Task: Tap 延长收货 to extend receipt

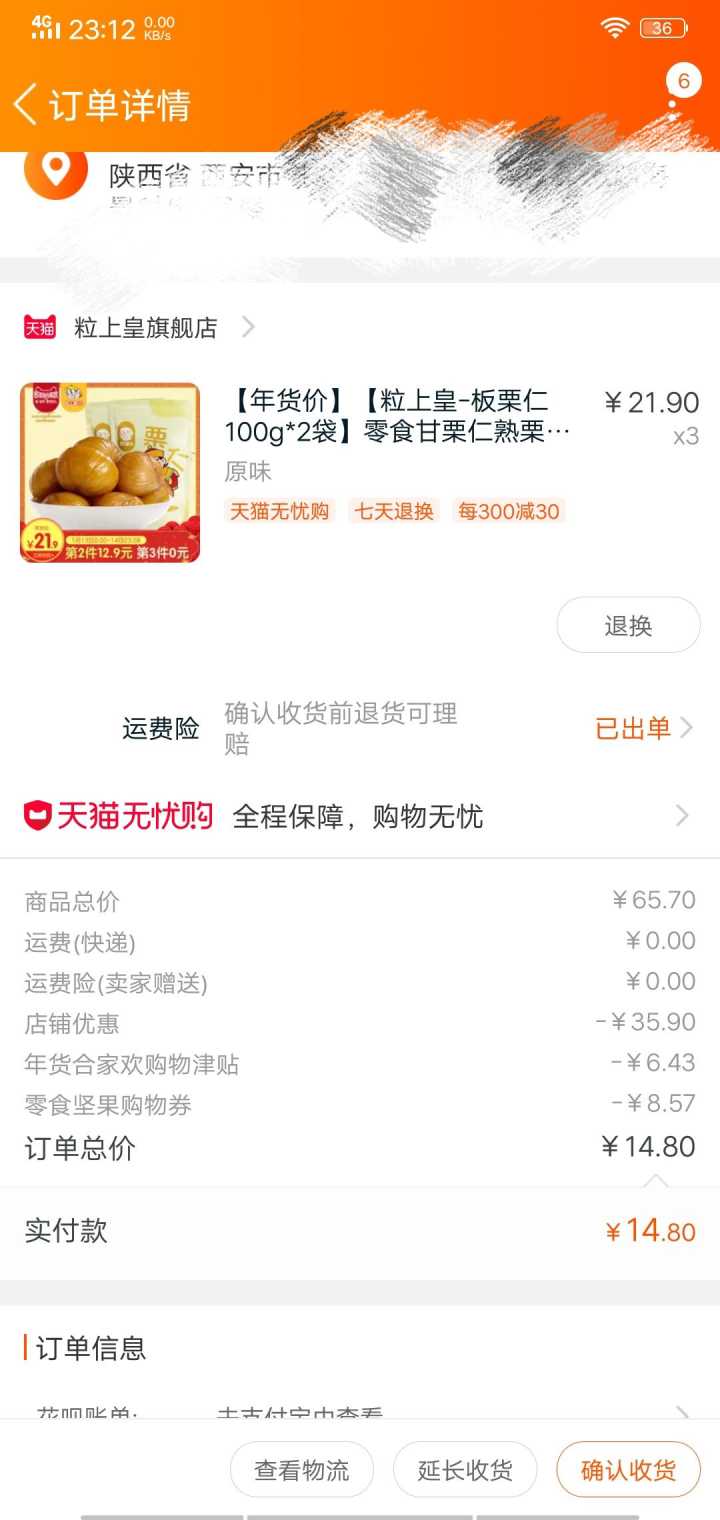Action: pyautogui.click(x=465, y=1470)
